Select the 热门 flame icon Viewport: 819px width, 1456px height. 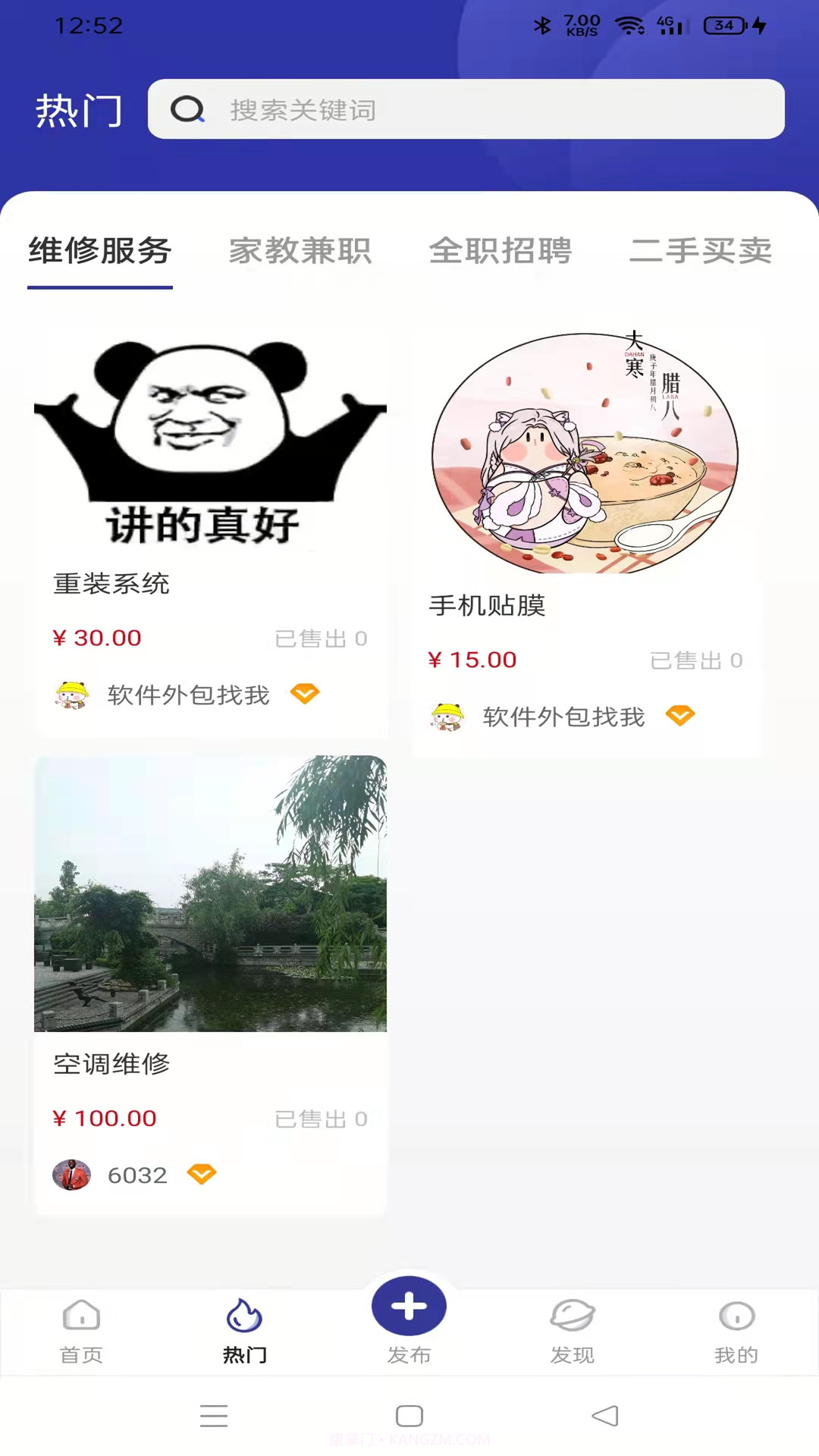click(x=245, y=1316)
